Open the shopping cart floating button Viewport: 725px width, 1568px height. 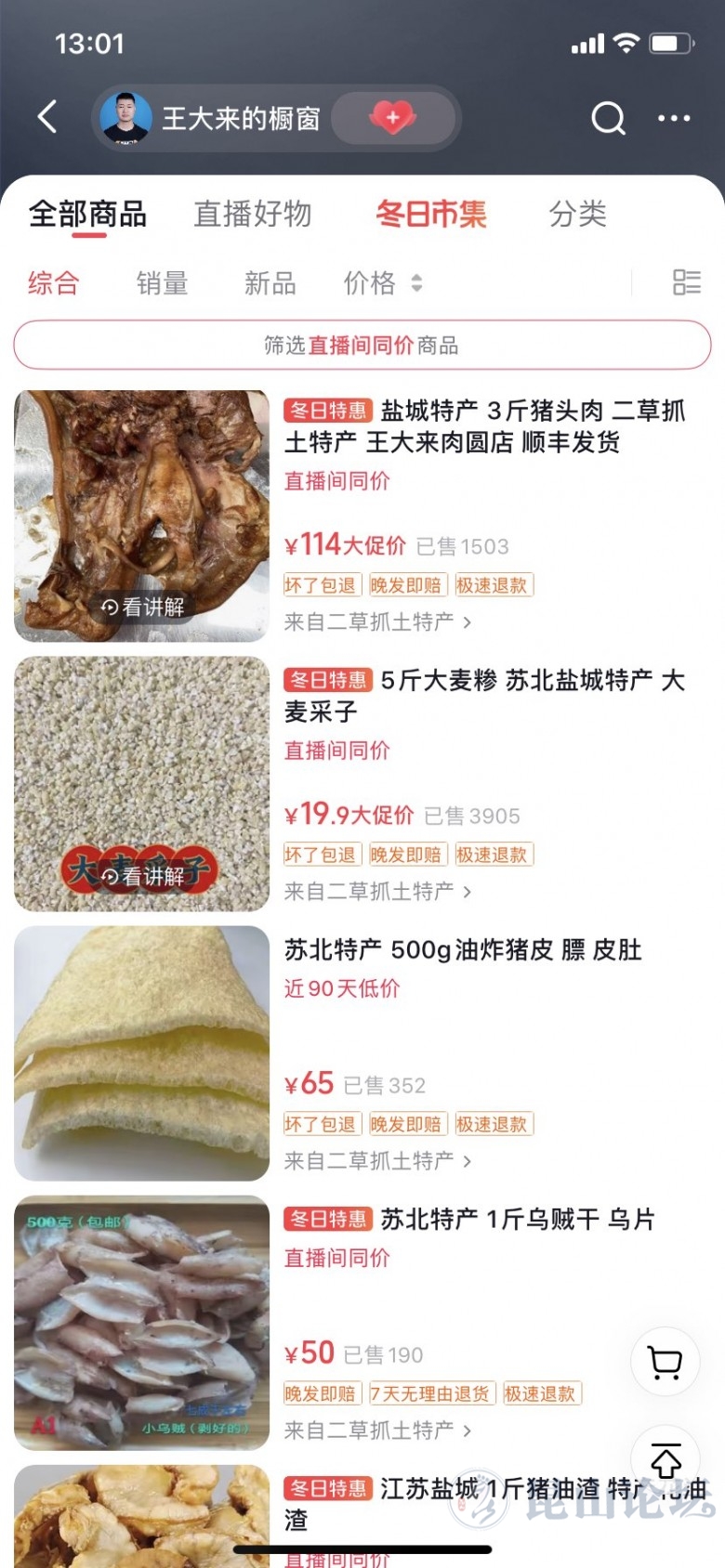[x=666, y=1363]
